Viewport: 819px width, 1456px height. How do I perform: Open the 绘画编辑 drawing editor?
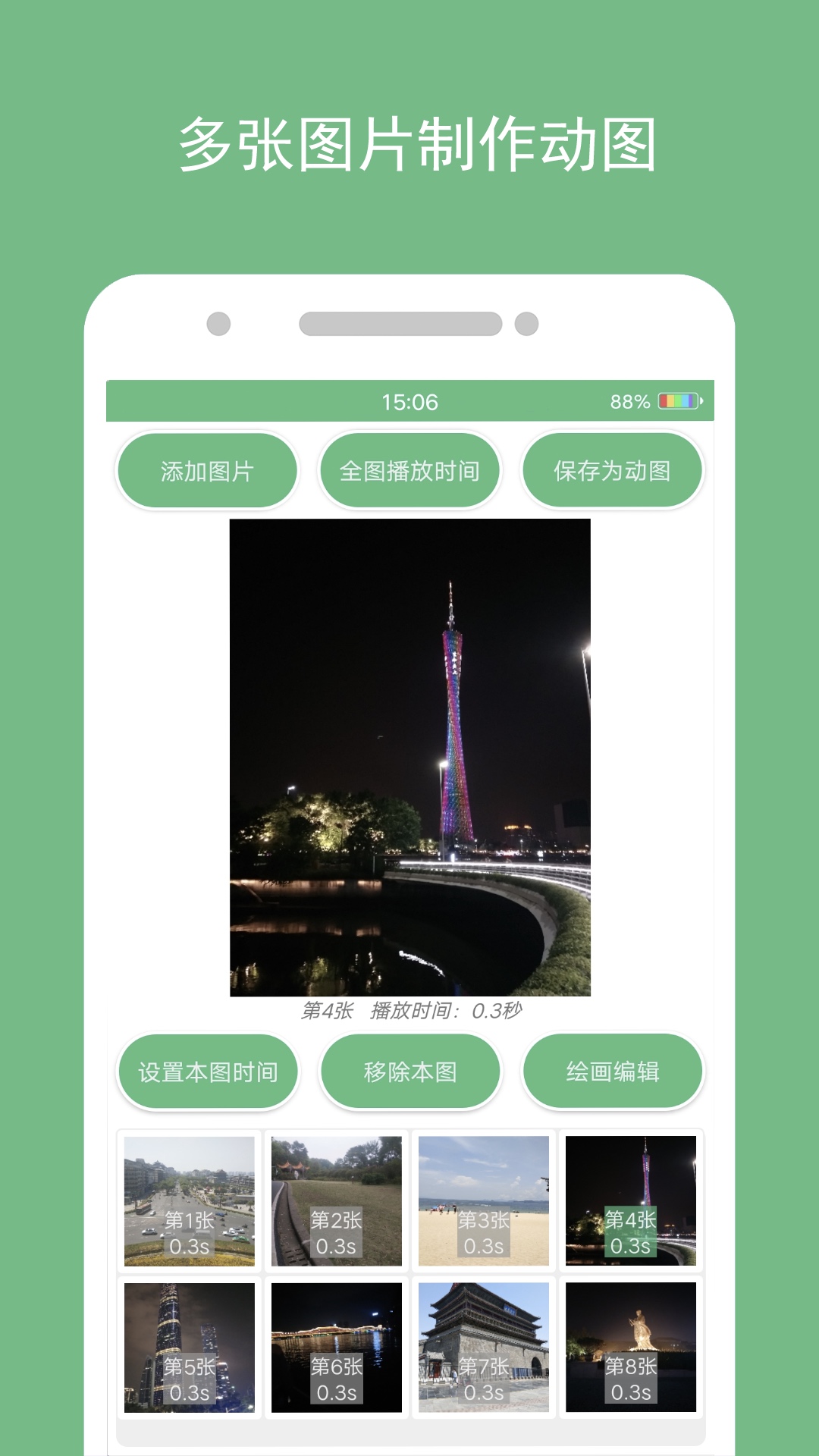pyautogui.click(x=613, y=1071)
